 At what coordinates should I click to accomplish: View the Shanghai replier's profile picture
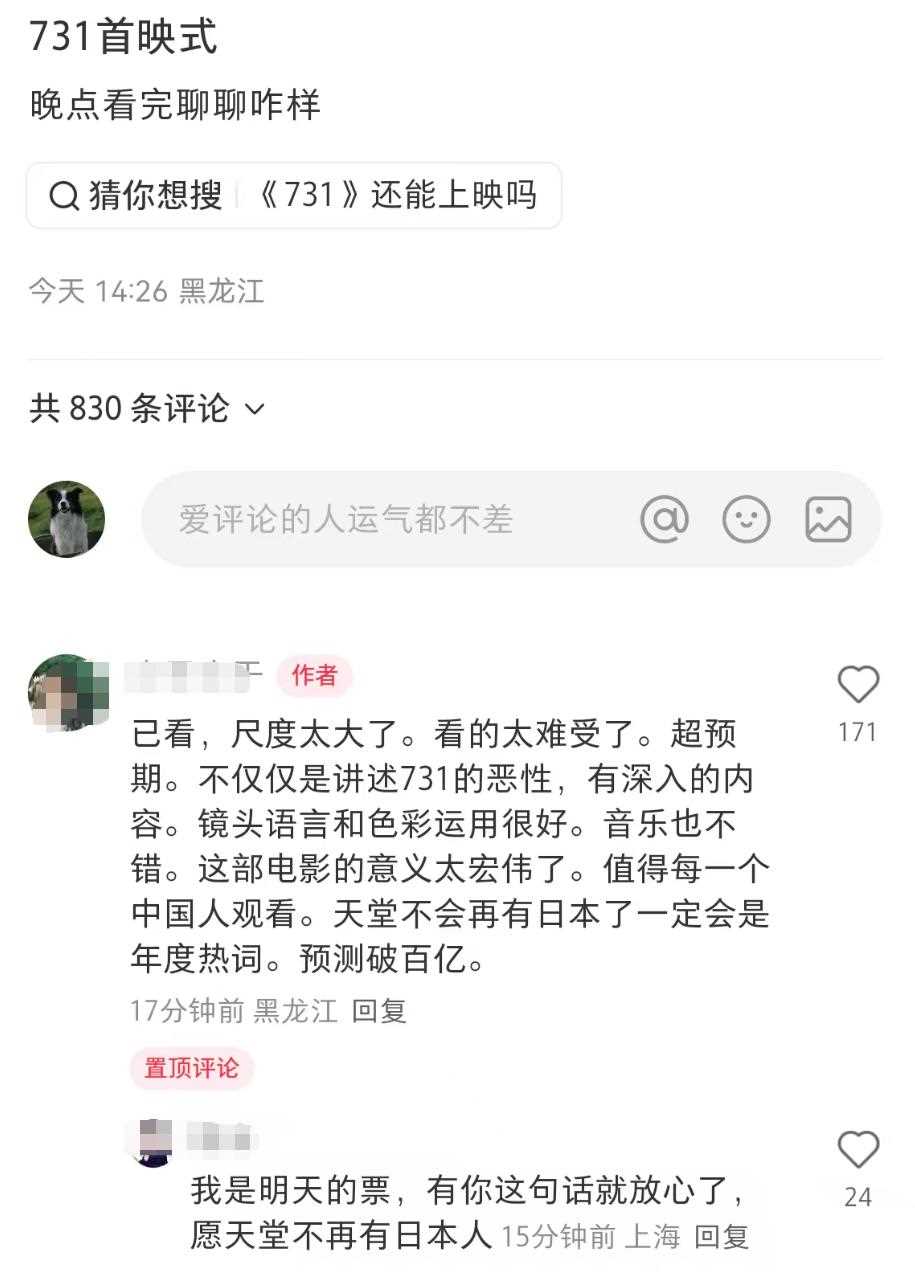pos(153,1142)
